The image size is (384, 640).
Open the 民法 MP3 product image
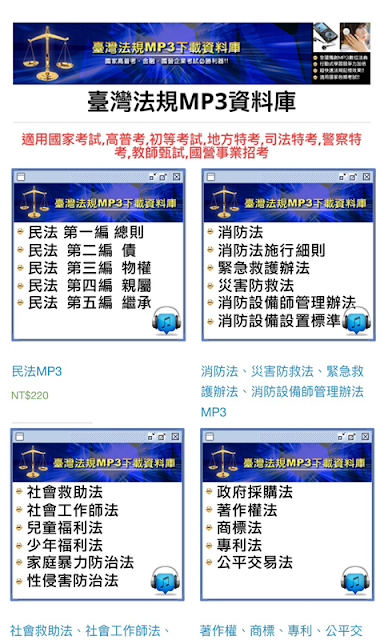99,255
